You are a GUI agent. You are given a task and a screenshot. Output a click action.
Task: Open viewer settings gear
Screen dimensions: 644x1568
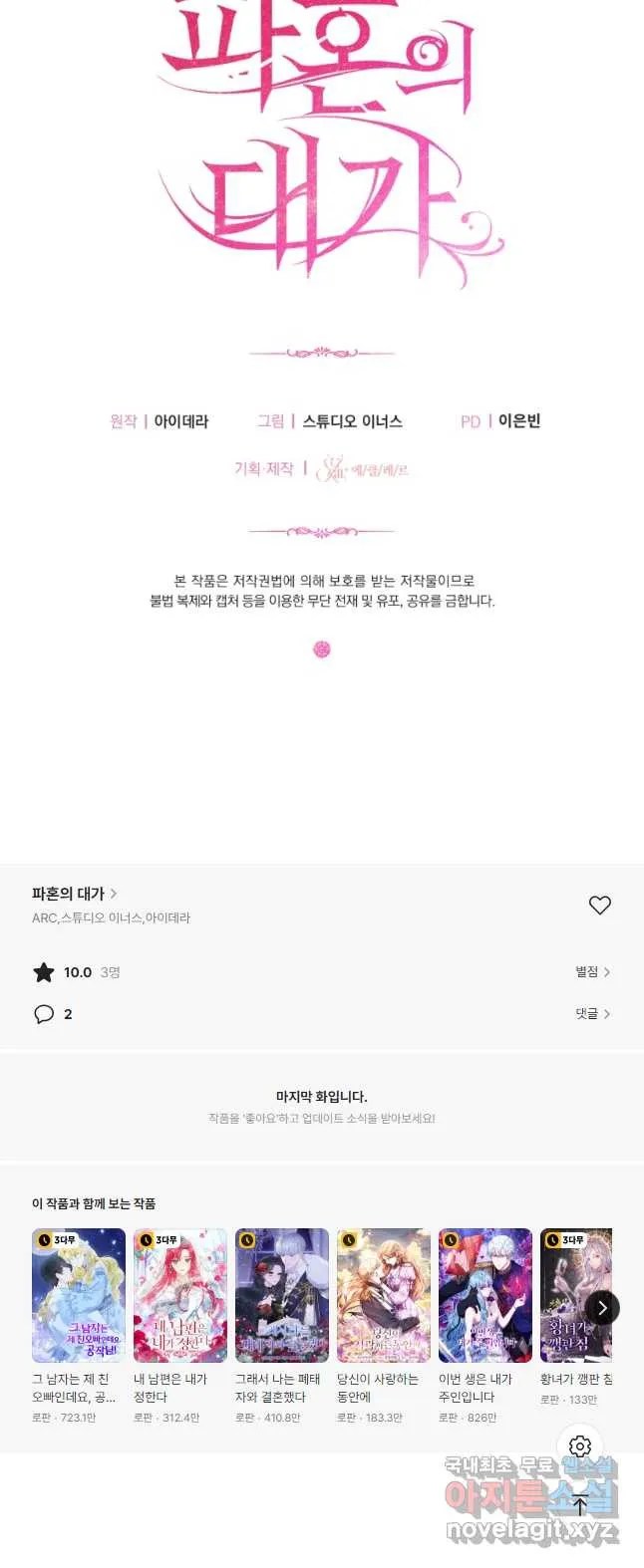580,1445
